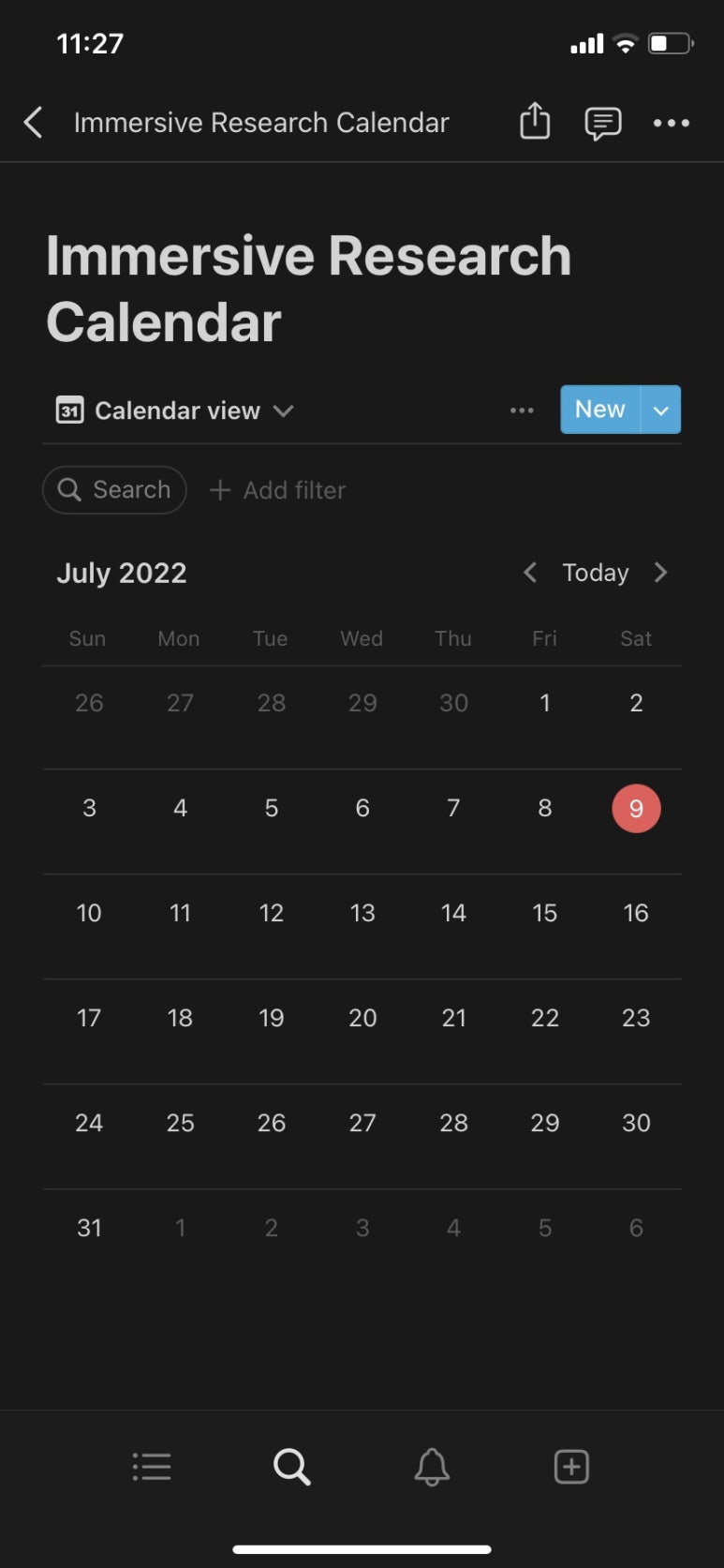Tap the add page plus icon at bottom

coord(571,1467)
